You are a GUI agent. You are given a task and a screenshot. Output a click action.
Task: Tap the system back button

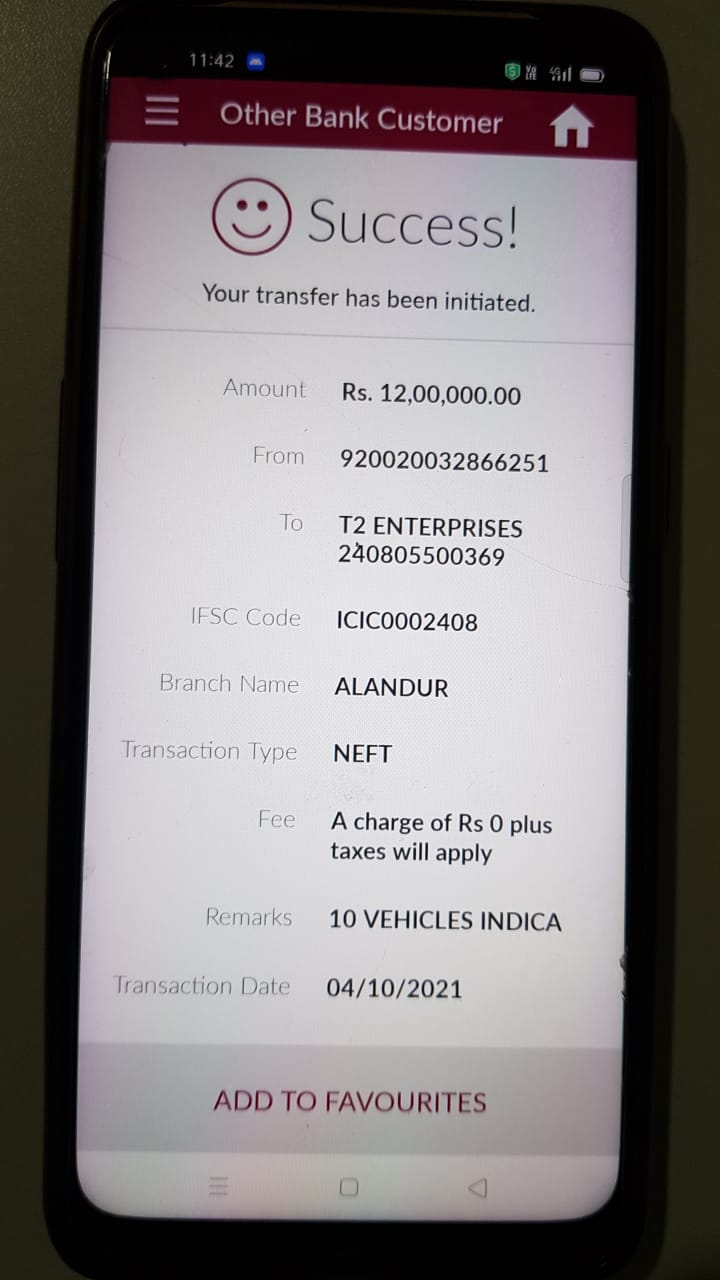point(477,1187)
